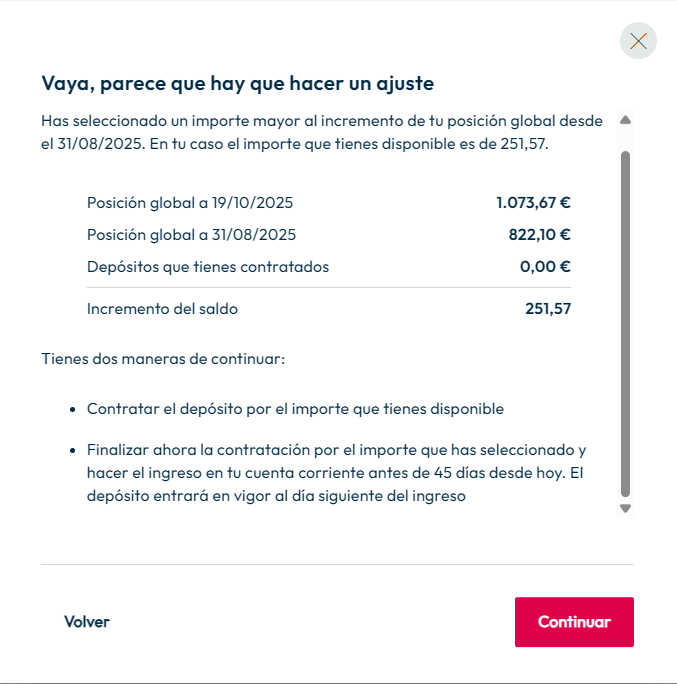This screenshot has height=684, width=677.
Task: Tap the scrollbar up arrow
Action: [626, 120]
